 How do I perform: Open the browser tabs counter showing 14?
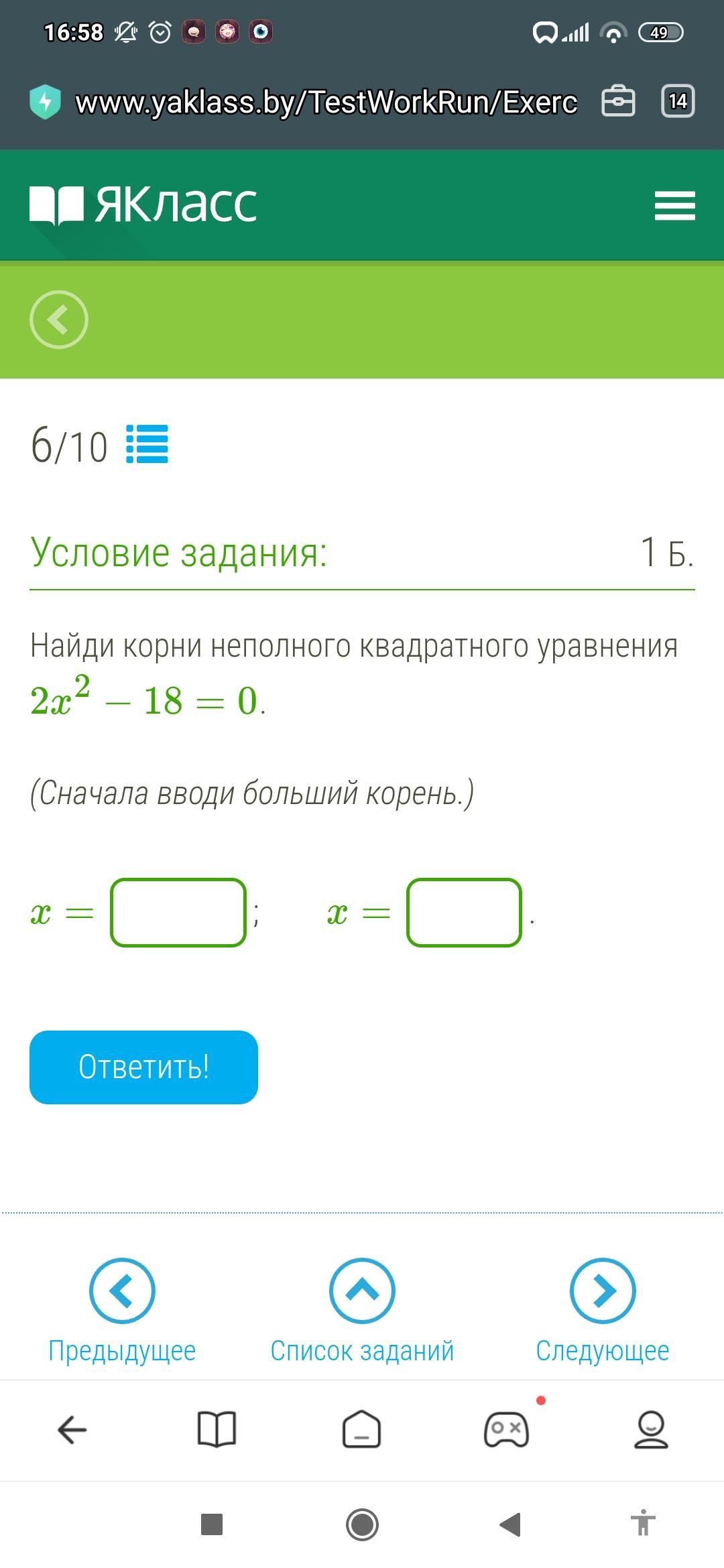point(678,102)
